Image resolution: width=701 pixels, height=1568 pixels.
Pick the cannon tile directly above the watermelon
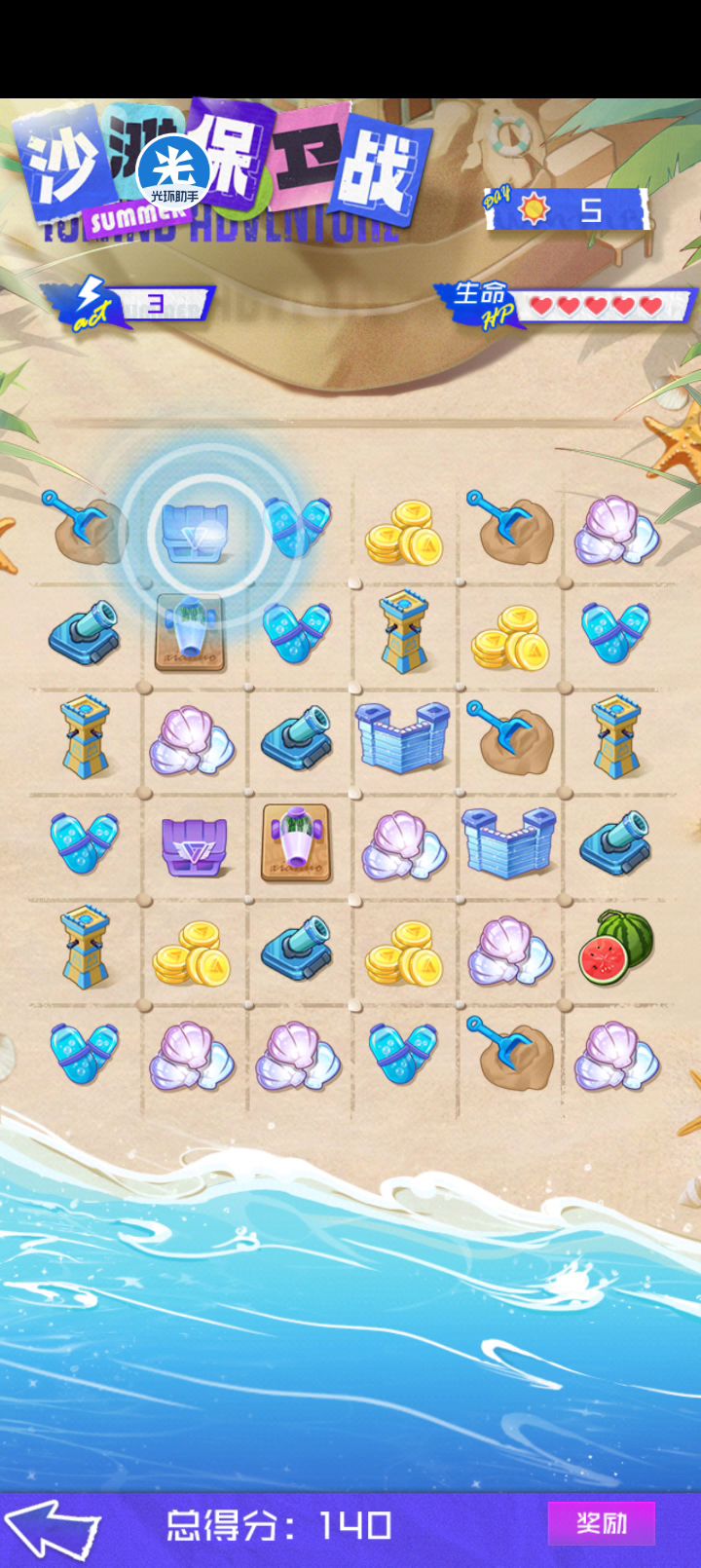click(616, 841)
